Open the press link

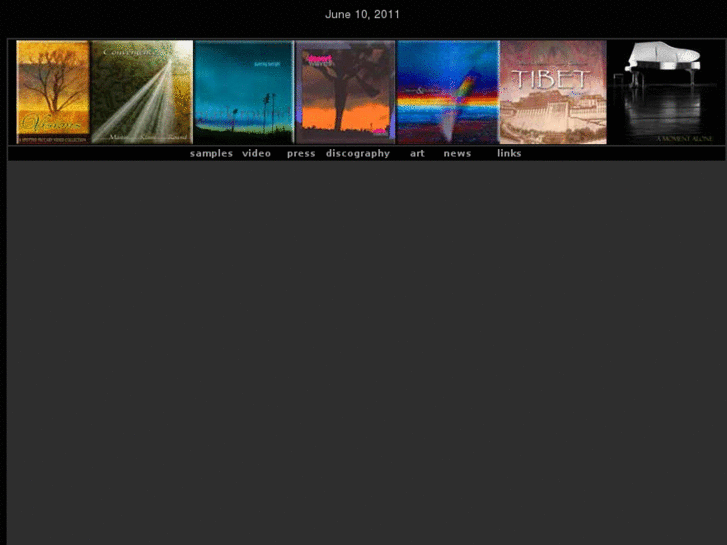(x=300, y=153)
